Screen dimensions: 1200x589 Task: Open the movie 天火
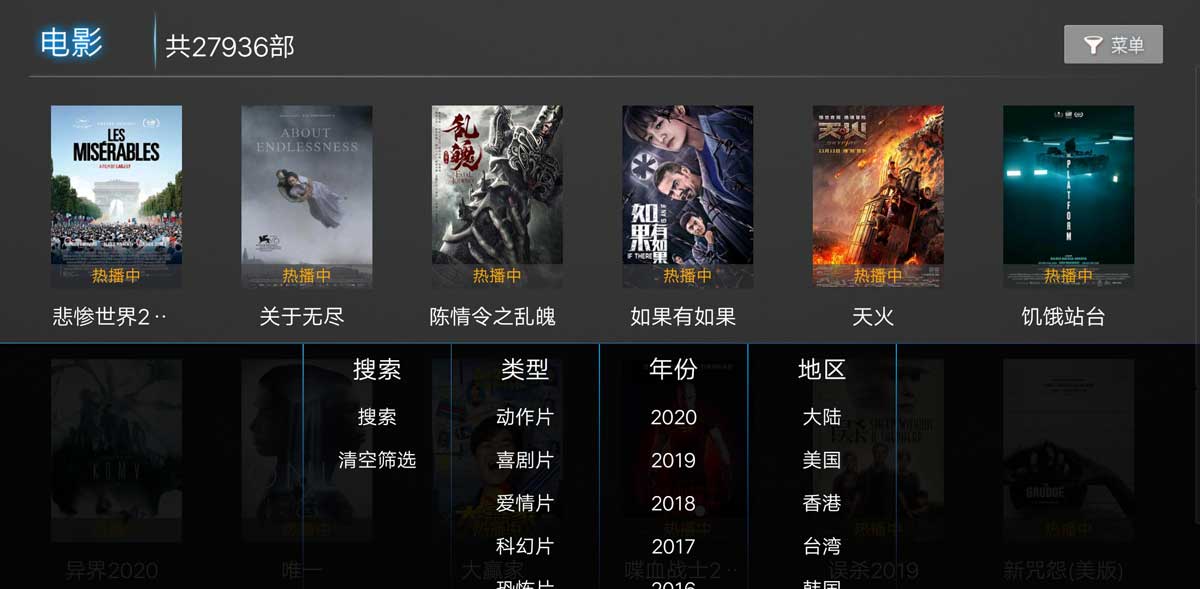point(877,197)
